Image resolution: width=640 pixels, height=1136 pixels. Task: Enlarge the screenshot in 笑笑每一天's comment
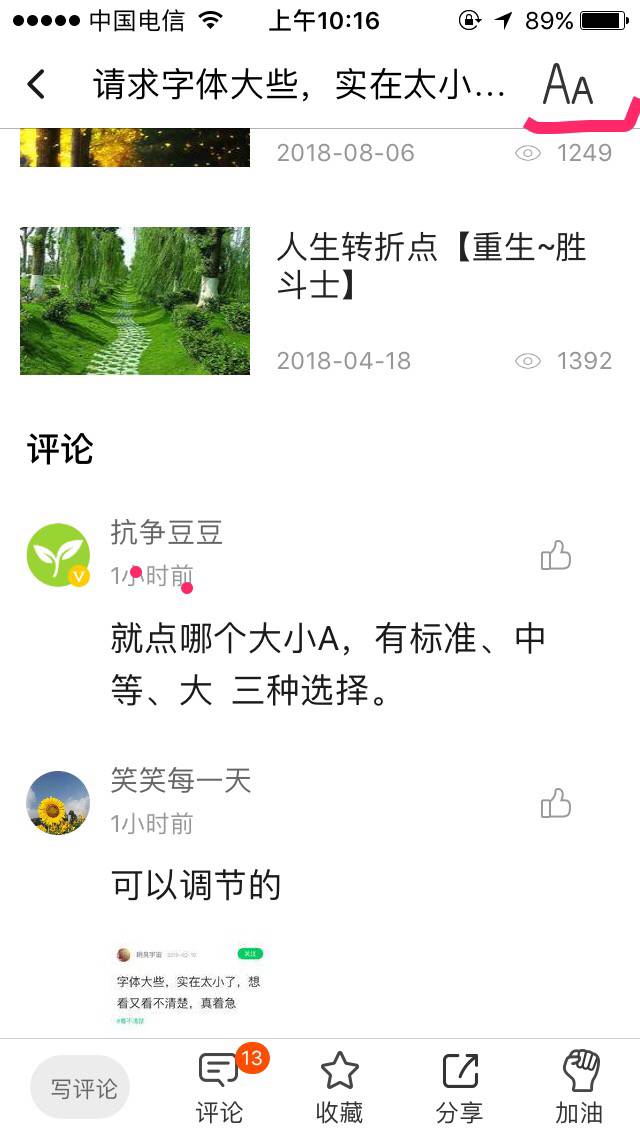click(190, 984)
